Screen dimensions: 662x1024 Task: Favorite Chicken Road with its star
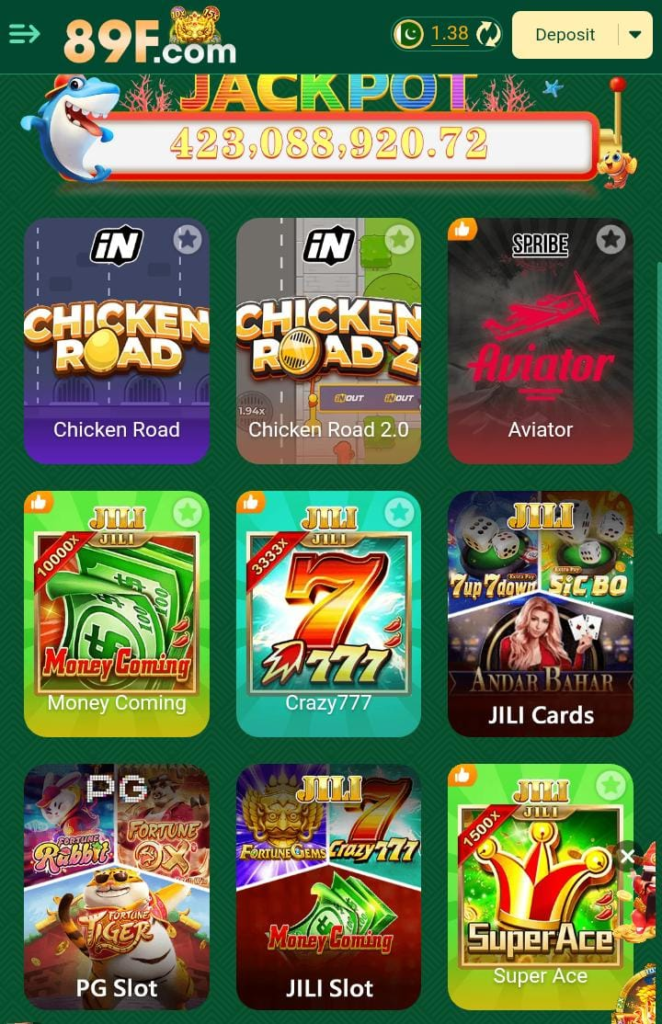tap(187, 239)
